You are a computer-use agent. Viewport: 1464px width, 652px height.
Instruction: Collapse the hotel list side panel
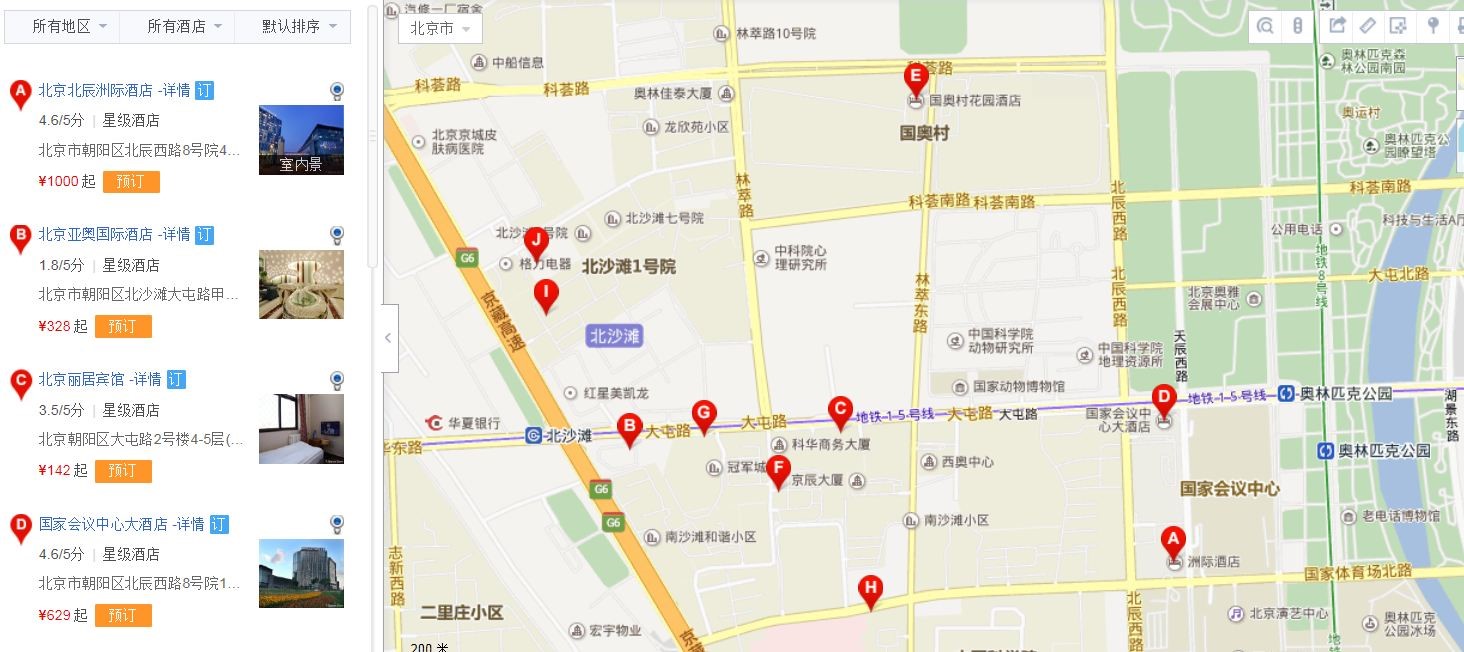pos(389,338)
